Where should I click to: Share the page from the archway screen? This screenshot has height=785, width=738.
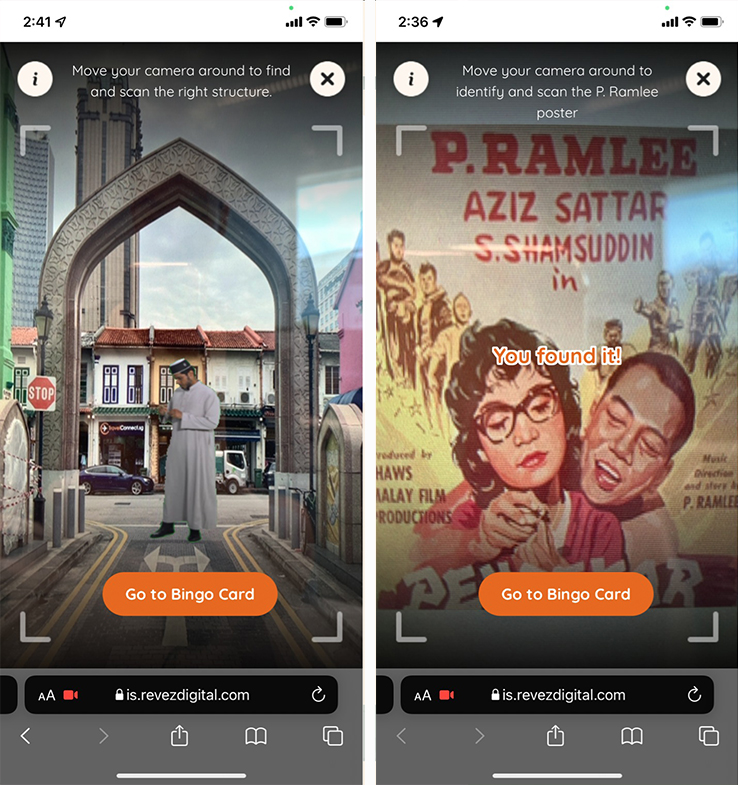pos(180,736)
